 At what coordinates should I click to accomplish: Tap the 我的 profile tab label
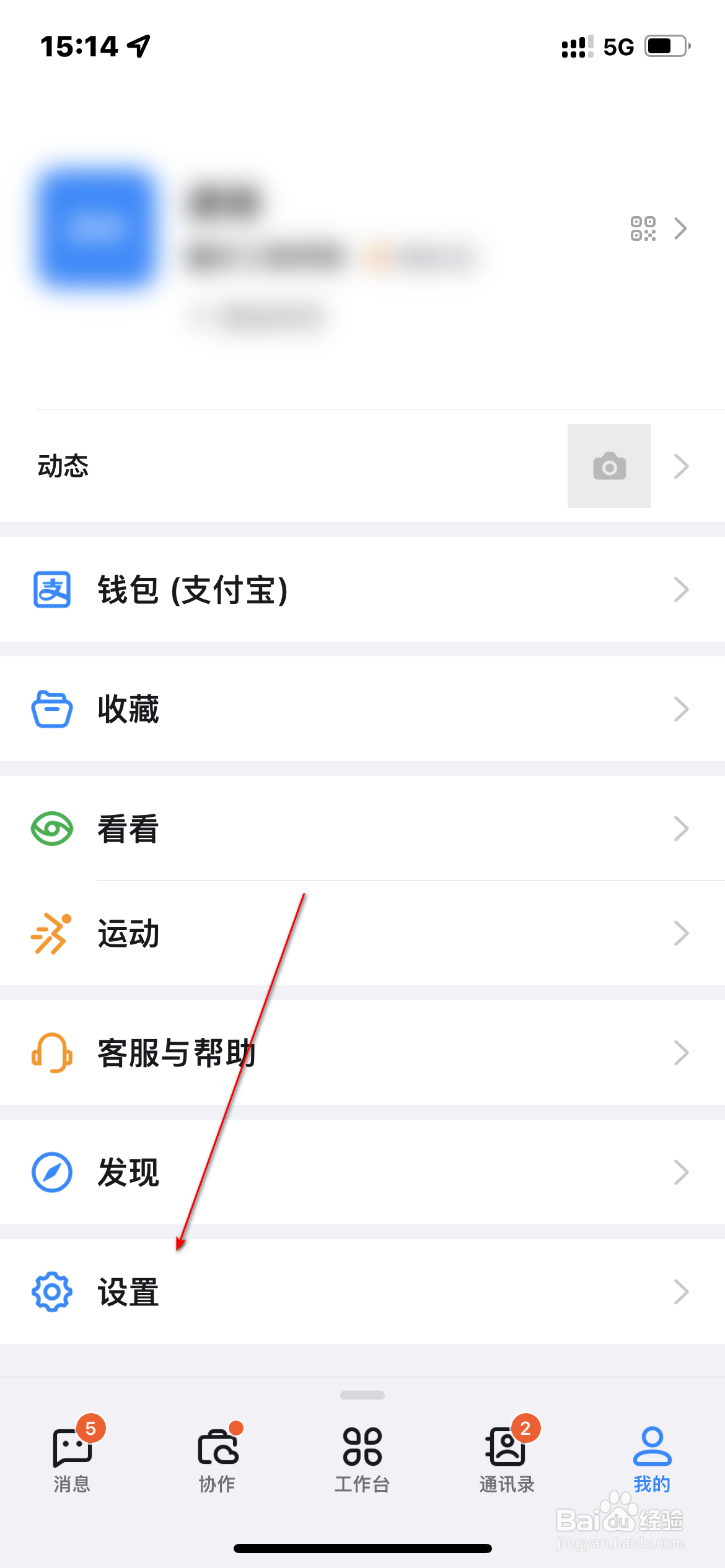[652, 1483]
